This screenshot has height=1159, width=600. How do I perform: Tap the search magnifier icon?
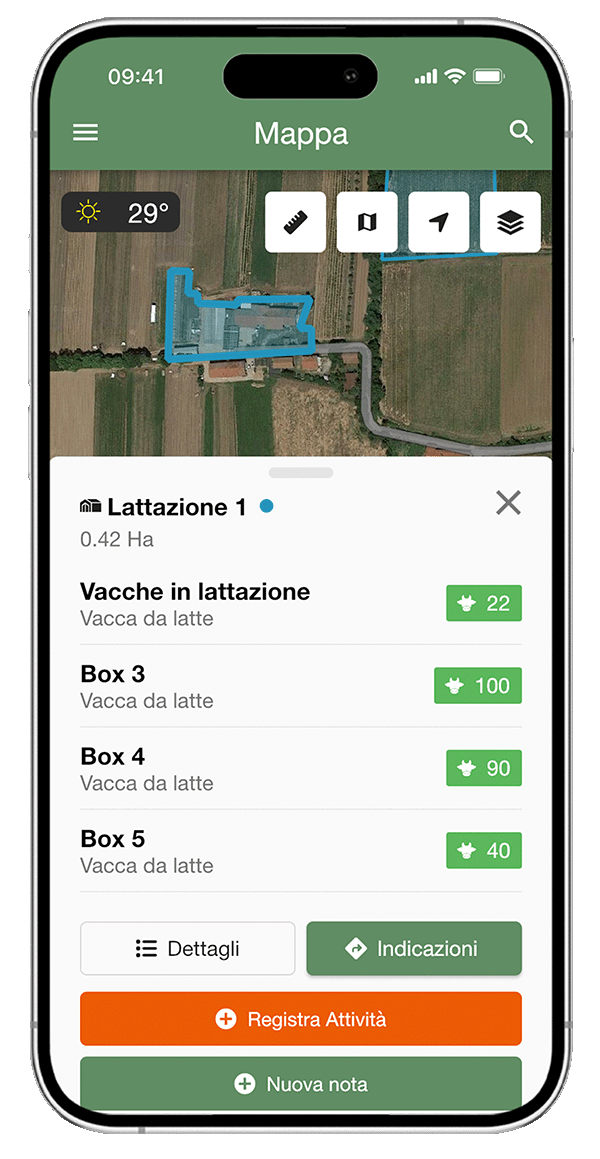point(521,133)
